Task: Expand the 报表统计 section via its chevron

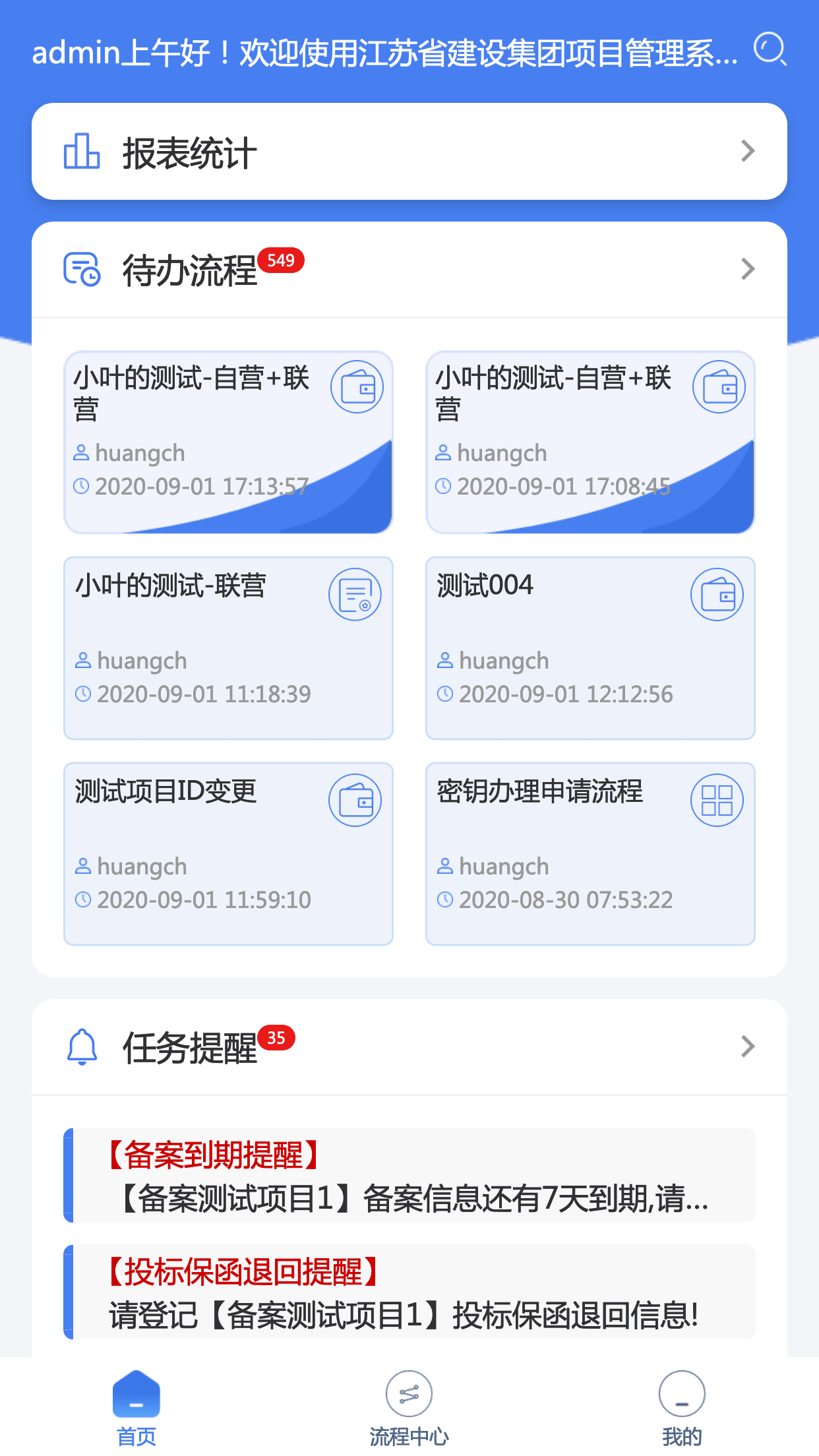Action: [x=747, y=151]
